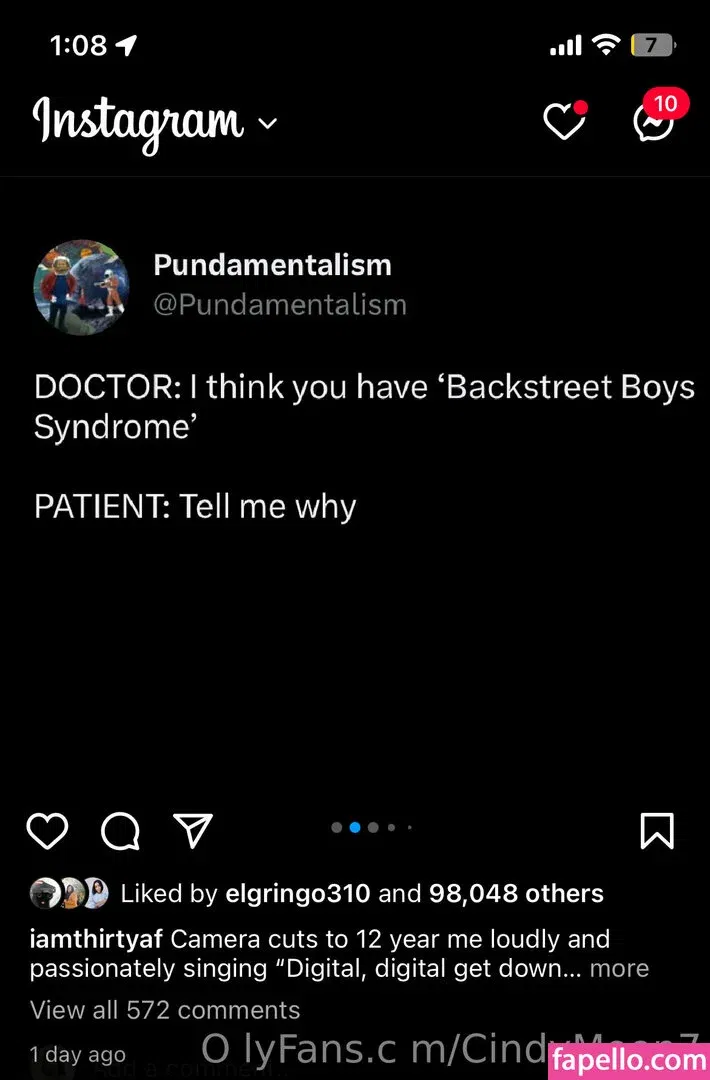This screenshot has width=710, height=1080.
Task: Open the activity heart notifications
Action: pyautogui.click(x=564, y=122)
